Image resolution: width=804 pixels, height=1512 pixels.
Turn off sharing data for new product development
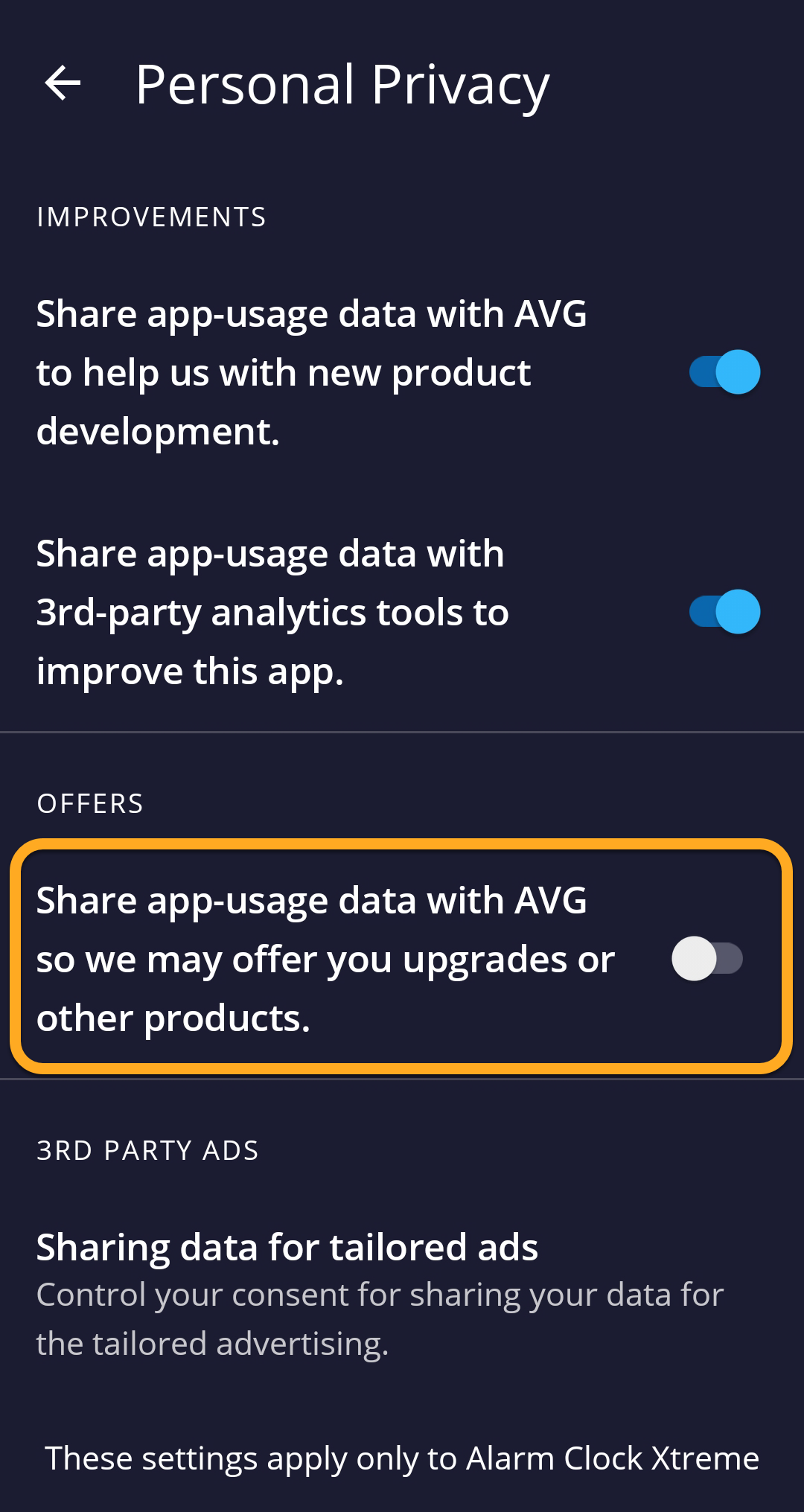(724, 372)
